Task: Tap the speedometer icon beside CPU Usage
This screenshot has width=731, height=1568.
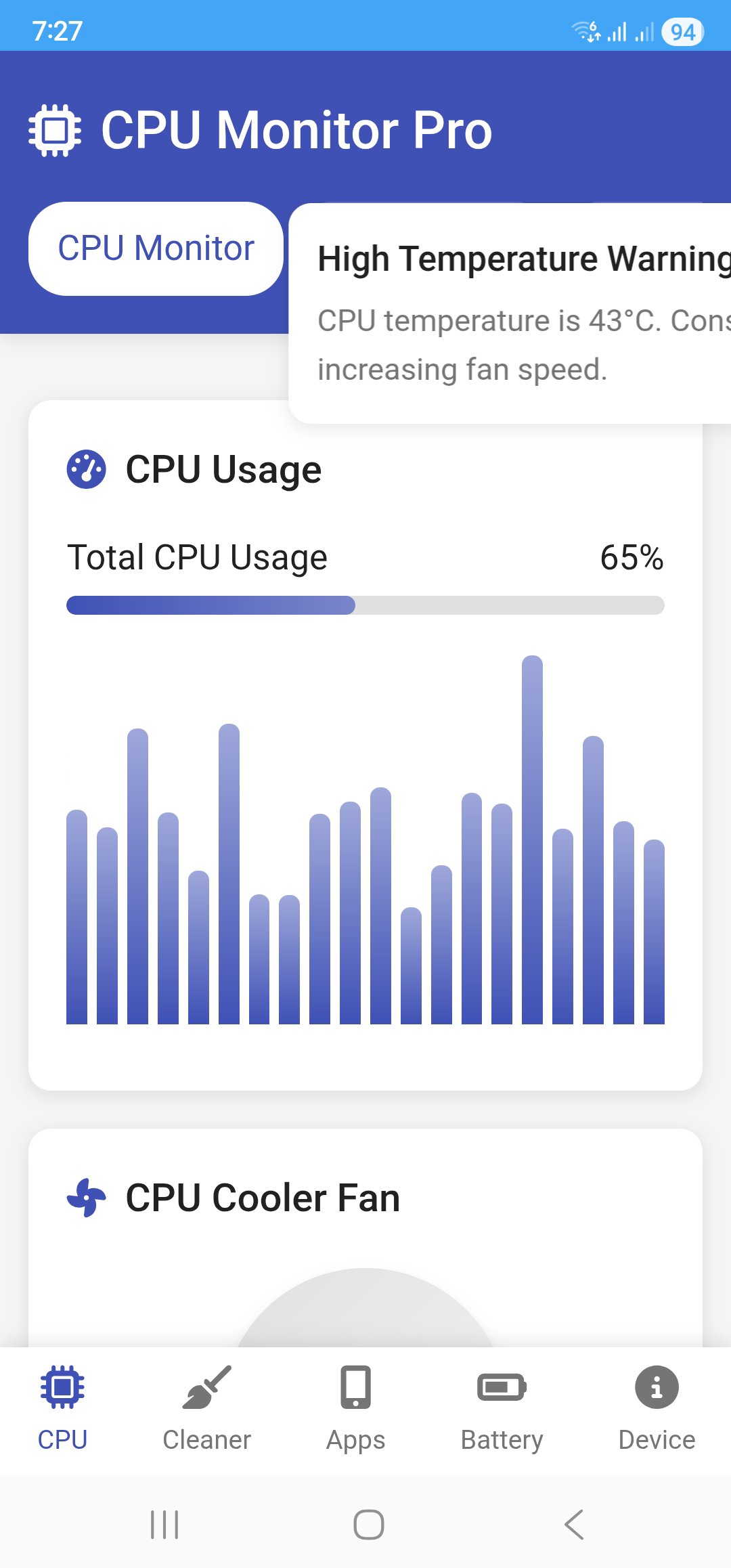Action: 85,468
